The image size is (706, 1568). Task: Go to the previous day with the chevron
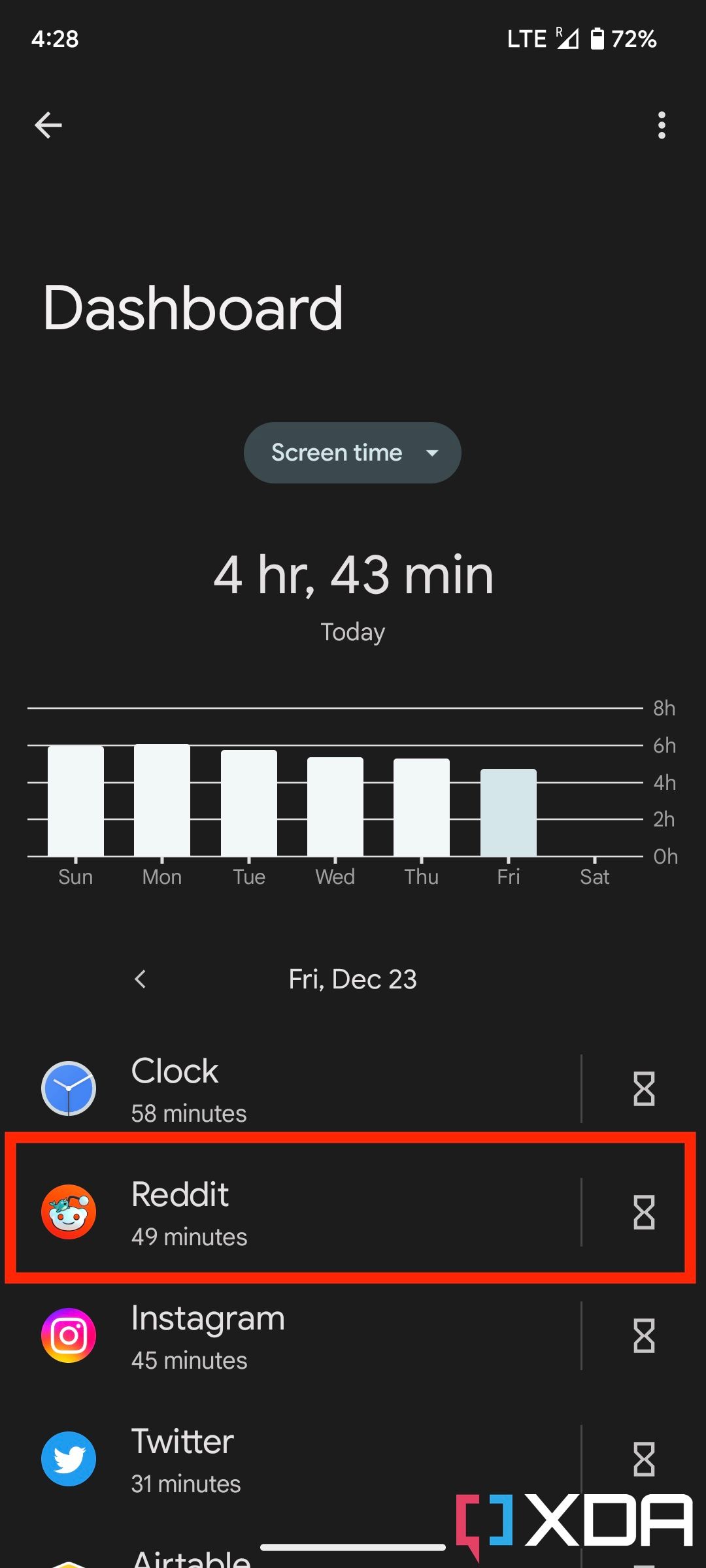click(140, 979)
